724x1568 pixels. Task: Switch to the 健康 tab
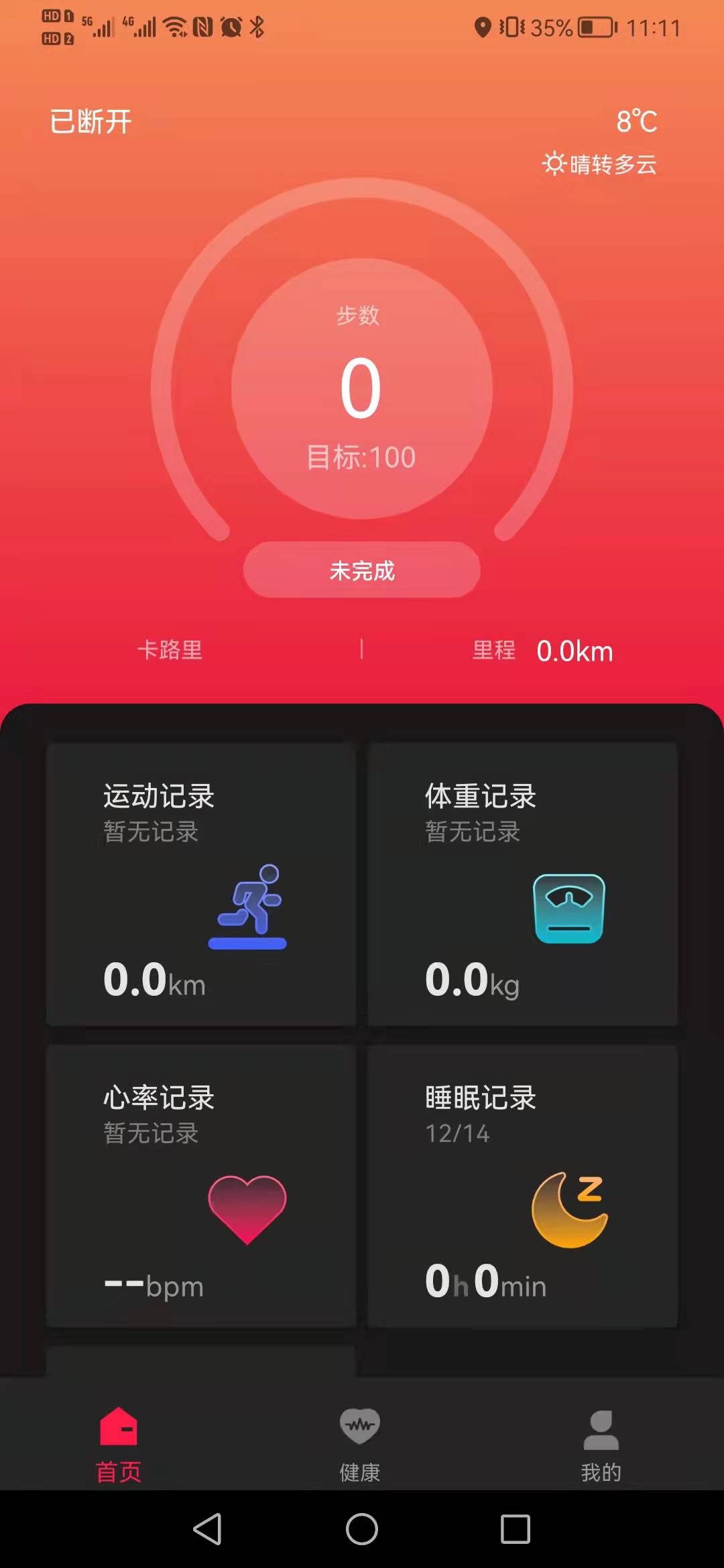click(360, 1444)
